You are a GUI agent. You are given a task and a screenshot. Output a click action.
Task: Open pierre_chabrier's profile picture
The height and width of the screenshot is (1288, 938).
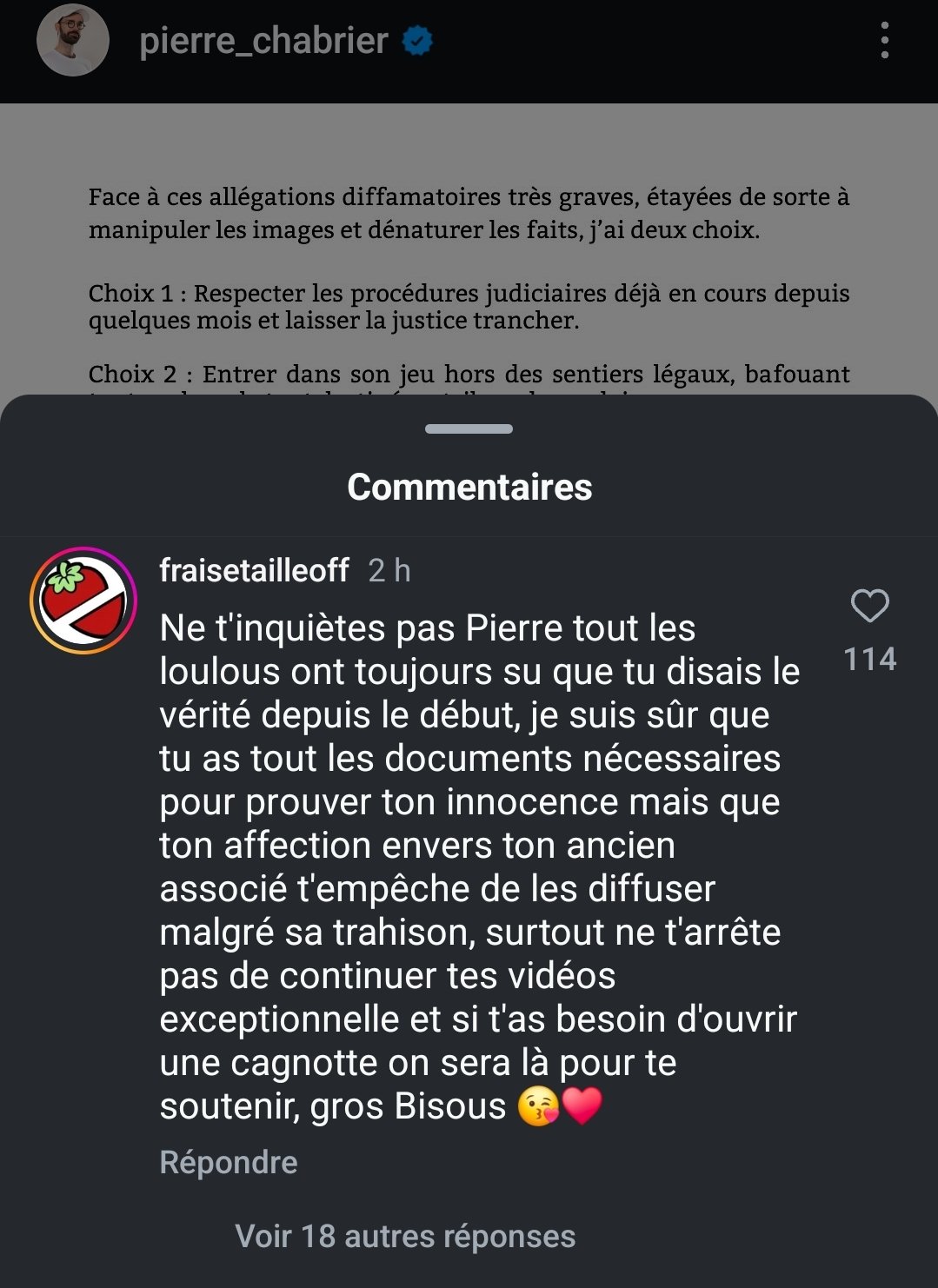(x=73, y=40)
